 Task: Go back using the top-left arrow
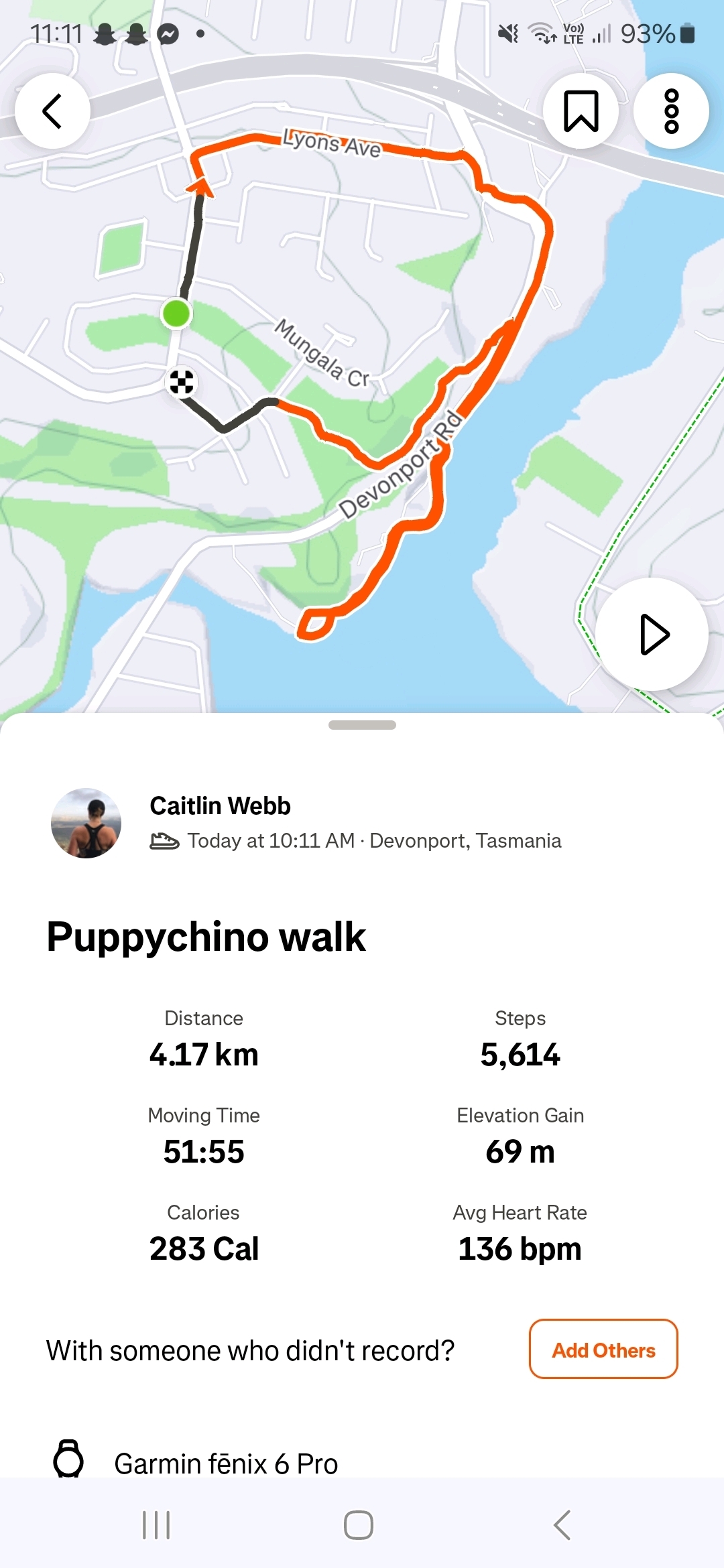click(x=52, y=111)
